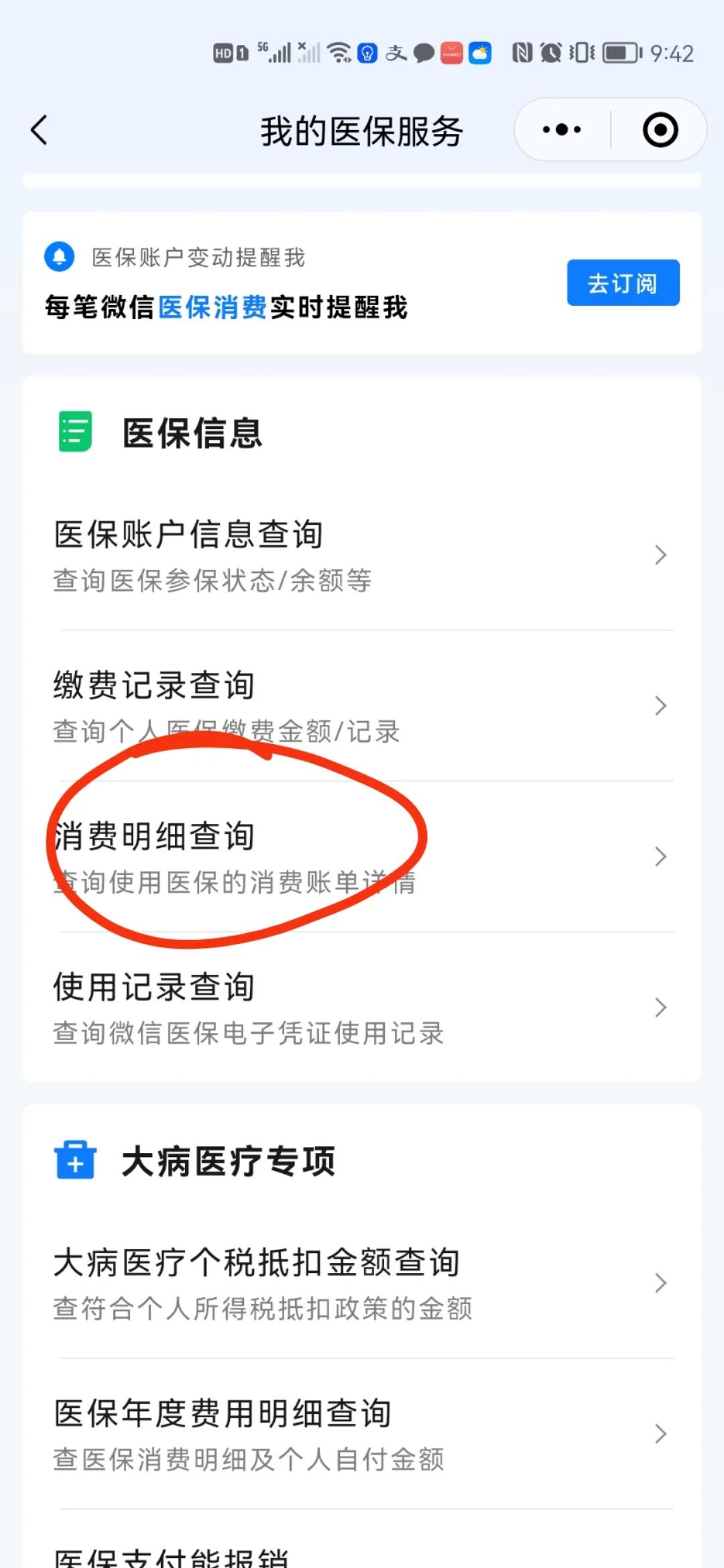Tap the blue medical kit 大病医疗专项 icon

(74, 1158)
